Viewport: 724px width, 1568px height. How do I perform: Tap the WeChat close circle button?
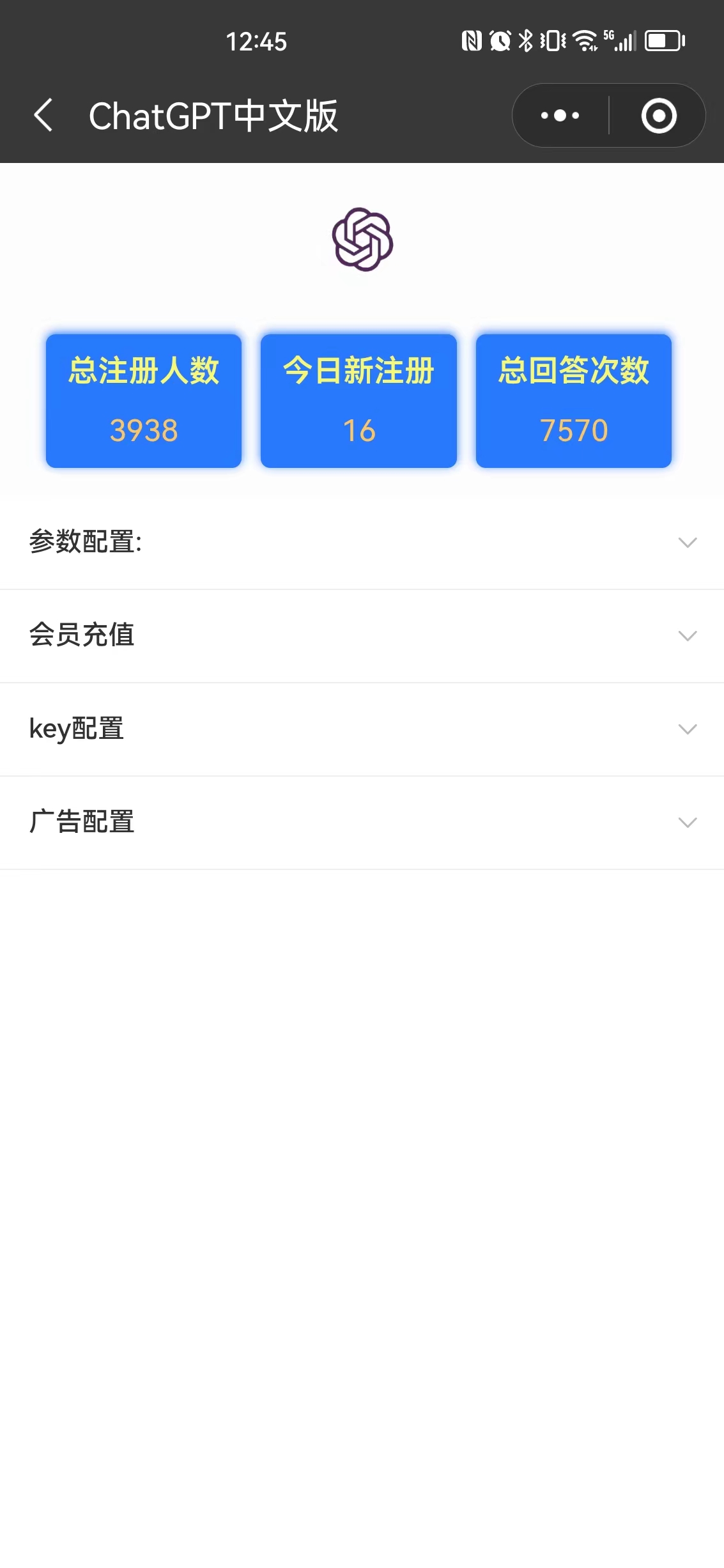657,115
